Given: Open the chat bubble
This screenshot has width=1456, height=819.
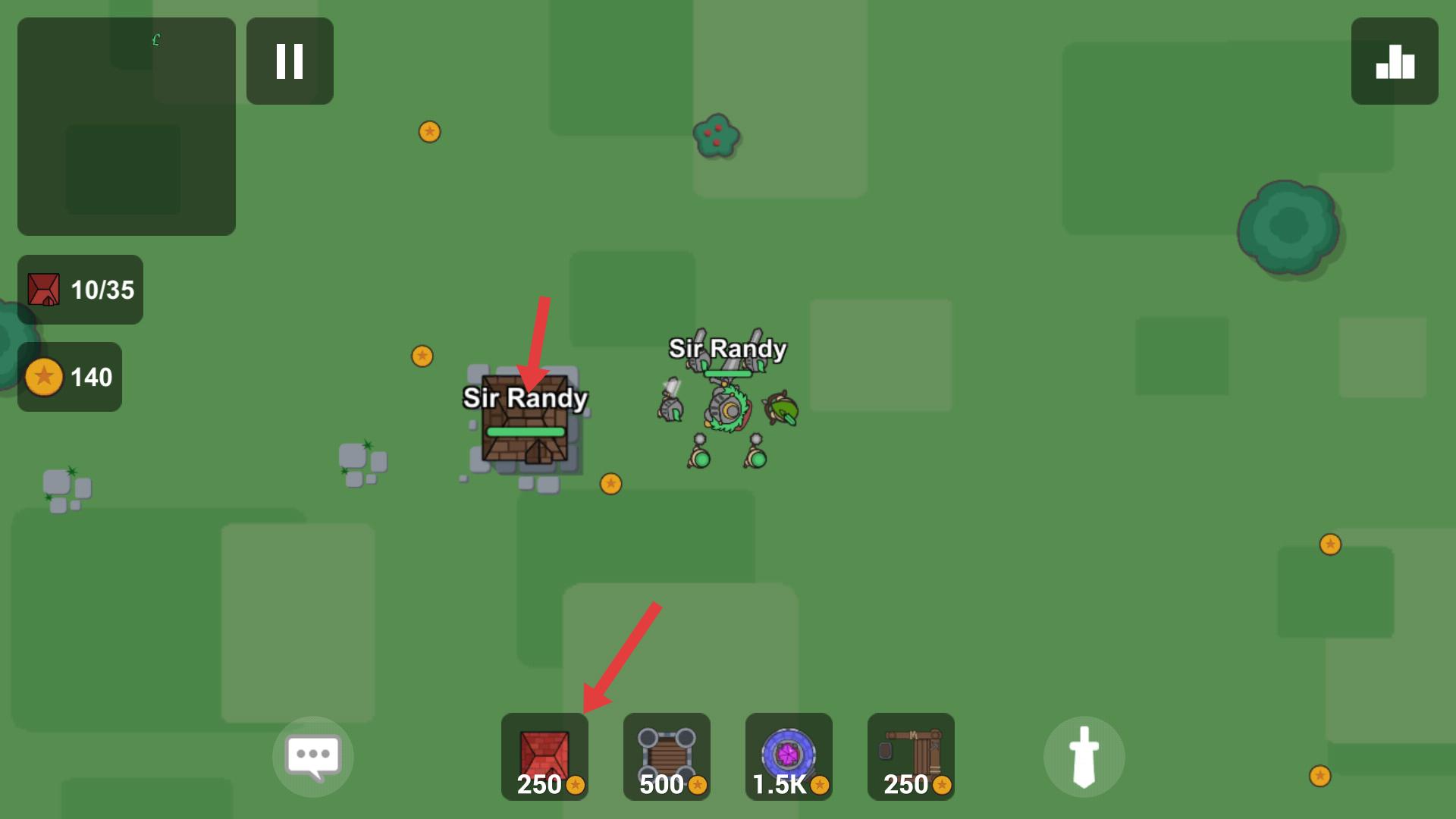Looking at the screenshot, I should pos(312,756).
